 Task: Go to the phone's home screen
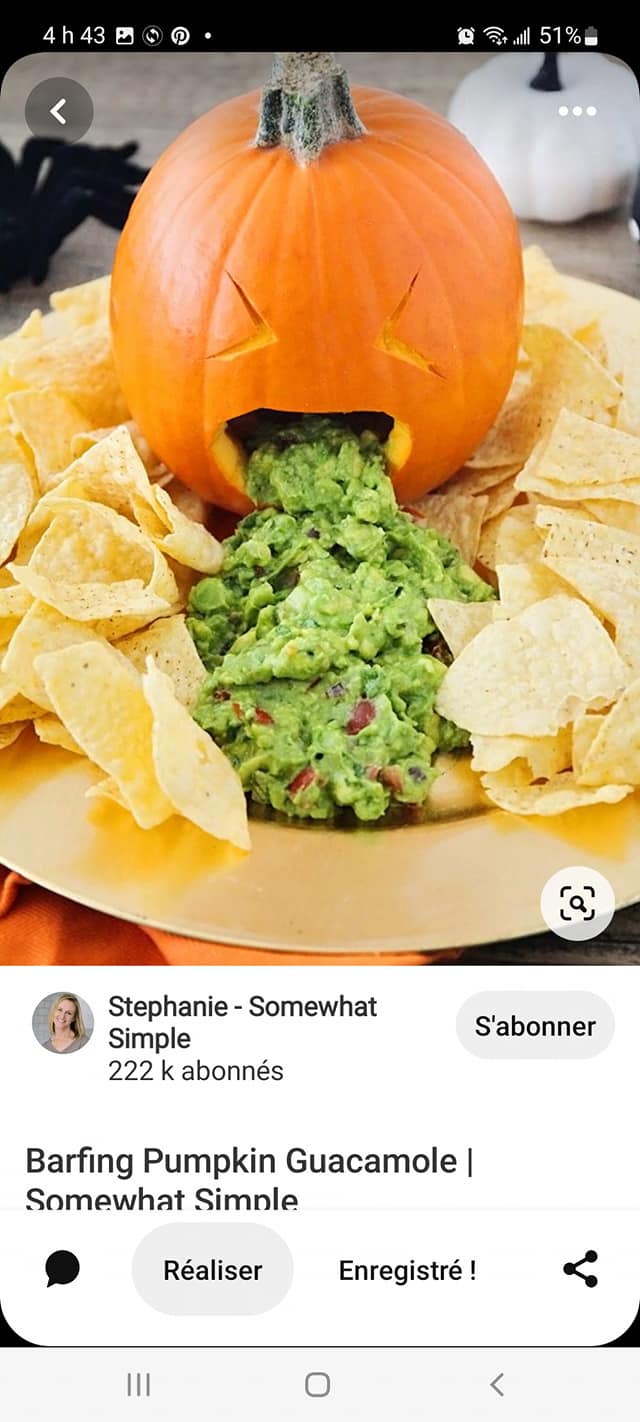318,1384
